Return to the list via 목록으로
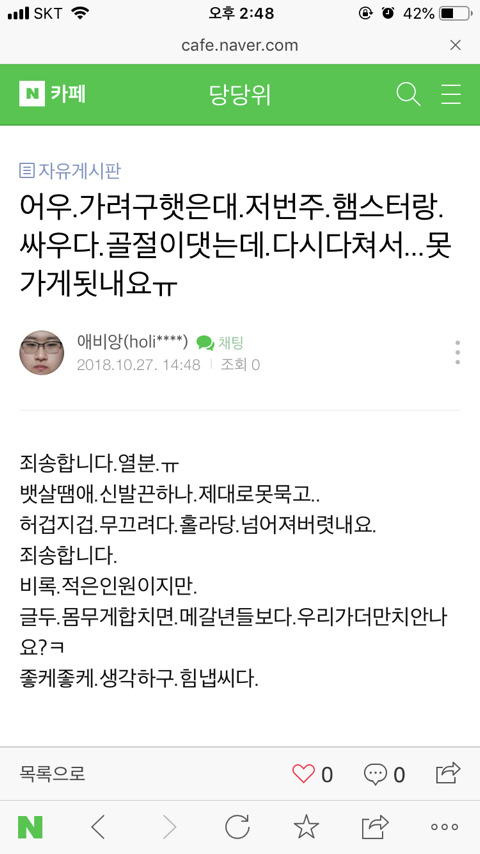This screenshot has width=480, height=854. pyautogui.click(x=52, y=773)
